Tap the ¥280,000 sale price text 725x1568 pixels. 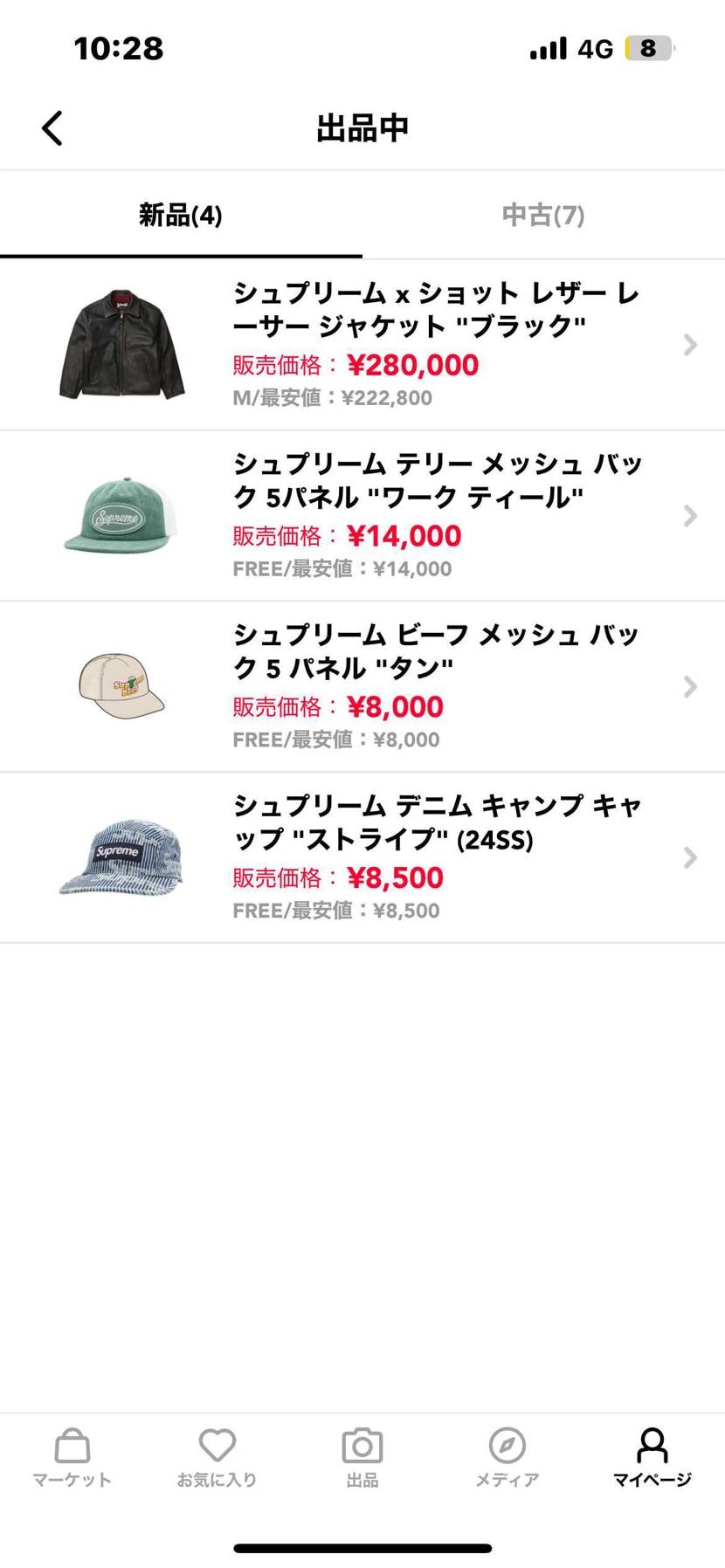click(413, 365)
